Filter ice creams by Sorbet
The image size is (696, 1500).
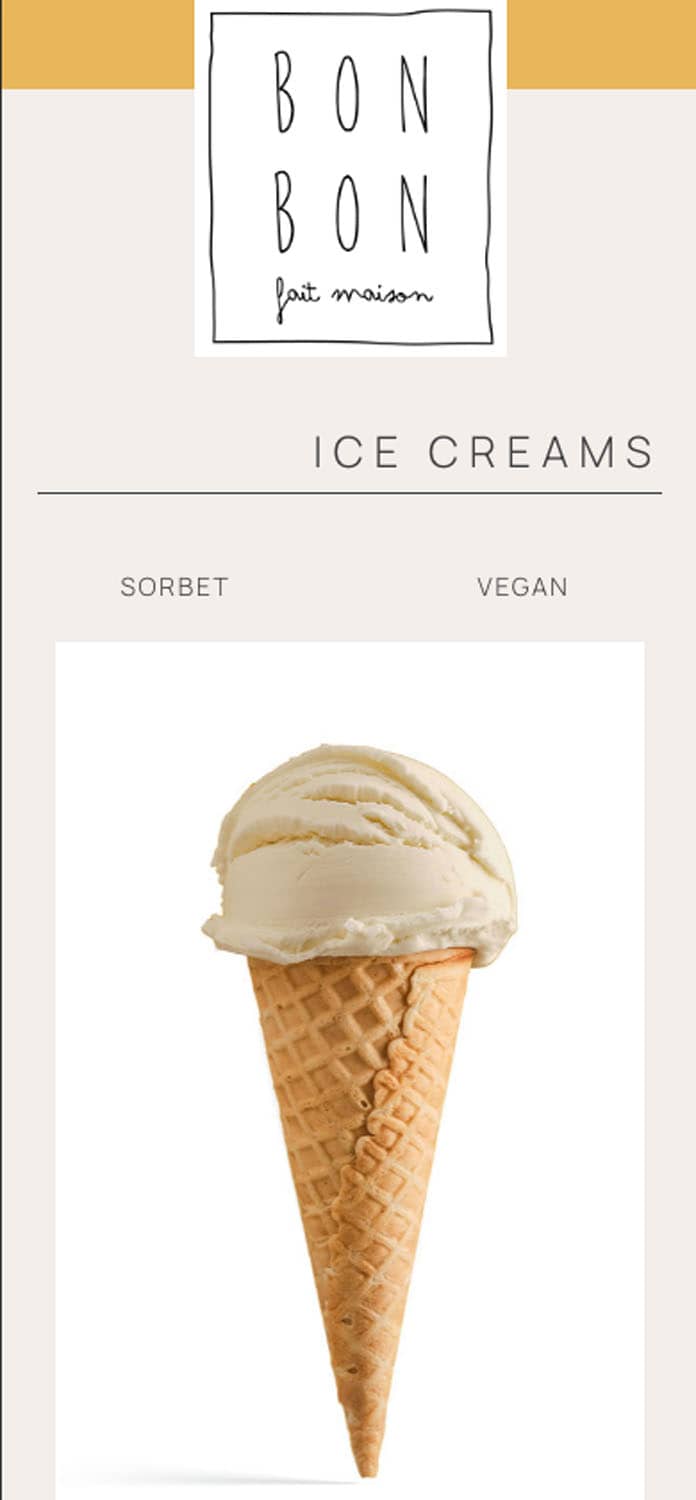(174, 587)
